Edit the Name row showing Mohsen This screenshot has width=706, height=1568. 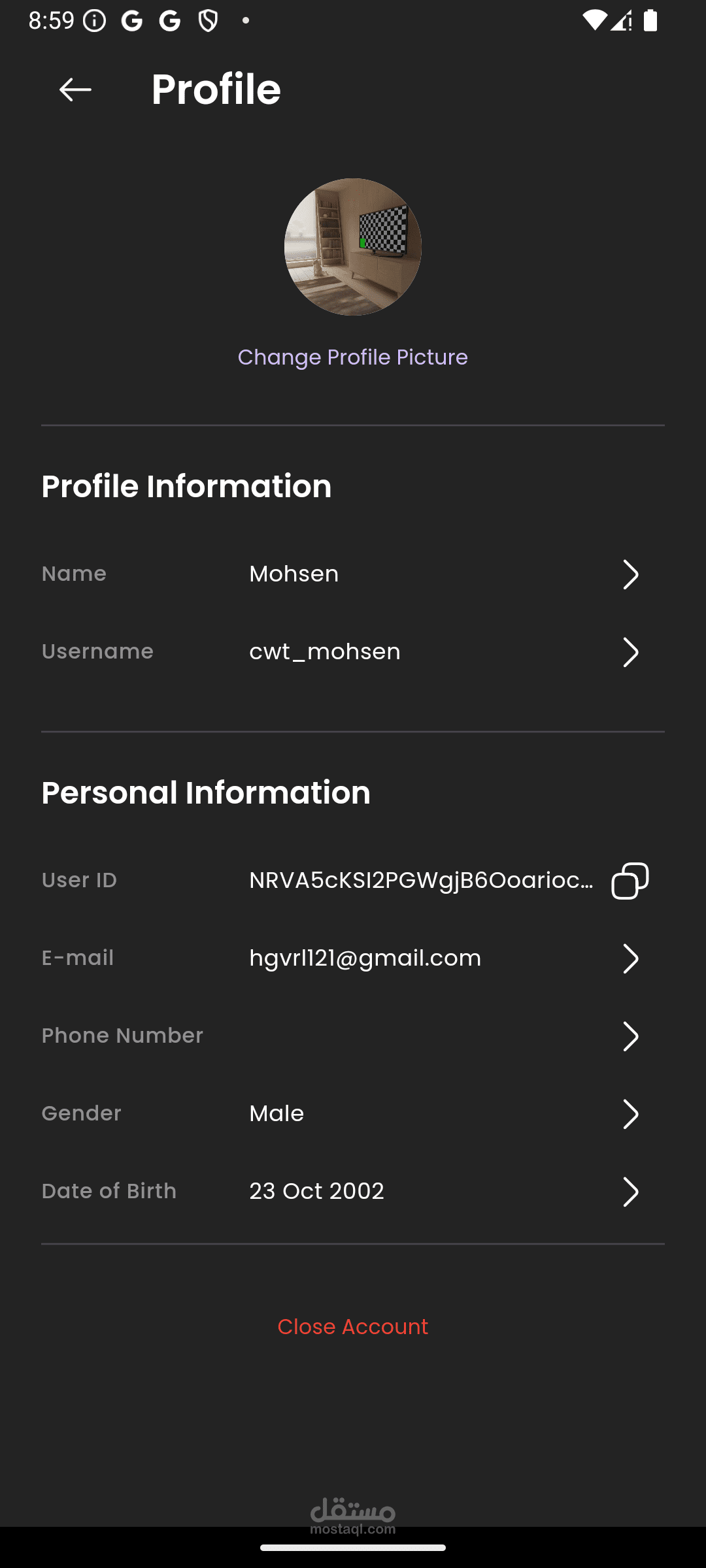353,574
